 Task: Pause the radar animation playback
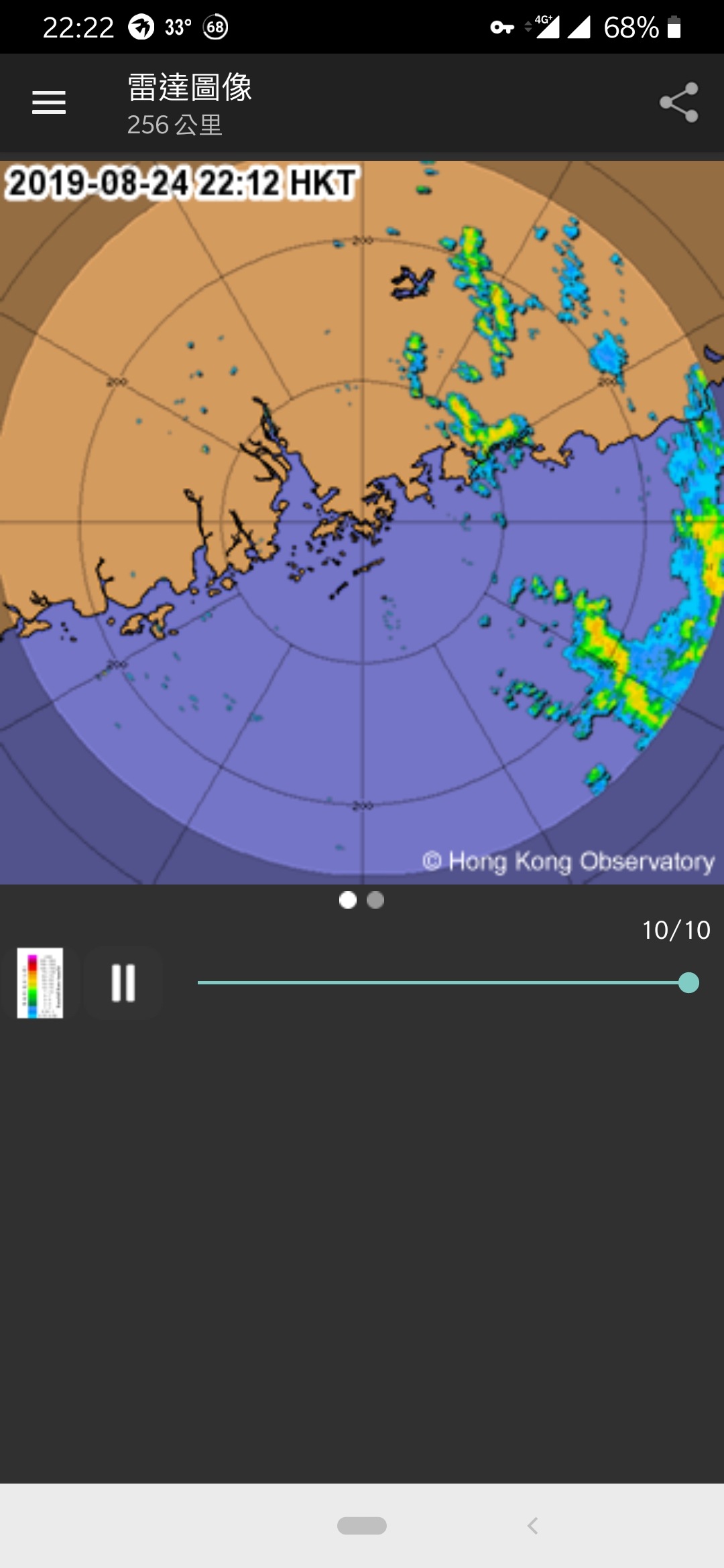(x=123, y=983)
